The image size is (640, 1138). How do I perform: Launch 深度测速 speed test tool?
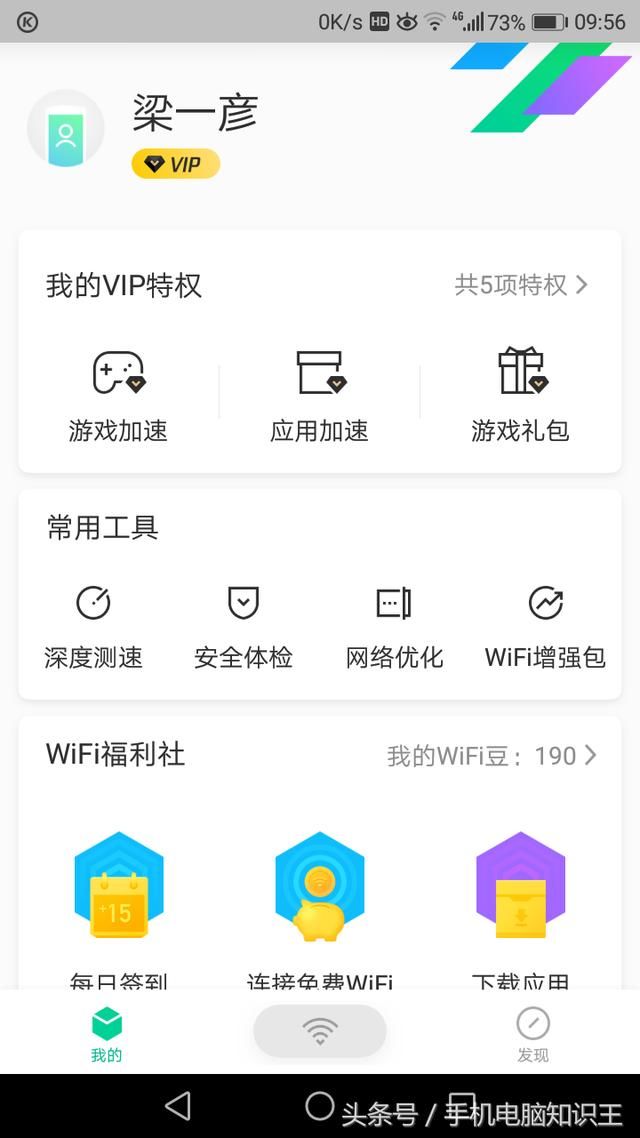click(93, 624)
